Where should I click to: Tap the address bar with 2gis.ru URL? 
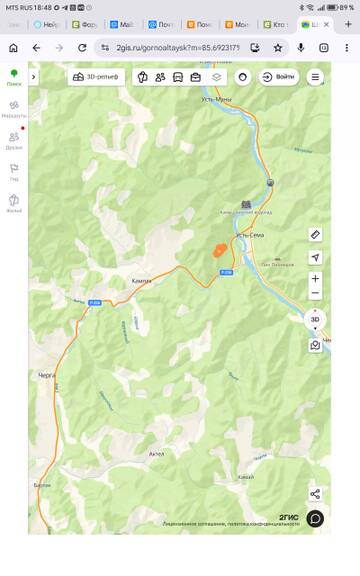click(178, 48)
